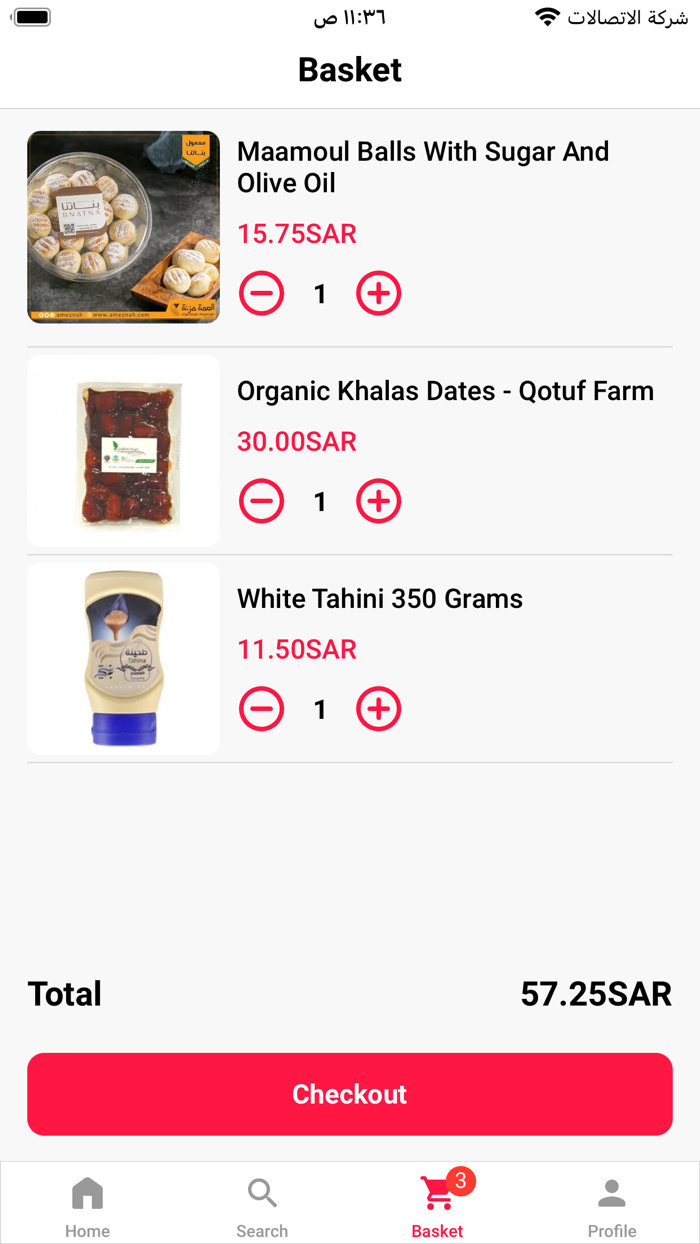Screen dimensions: 700x1244
Task: Tap the Checkout button
Action: tap(350, 1094)
